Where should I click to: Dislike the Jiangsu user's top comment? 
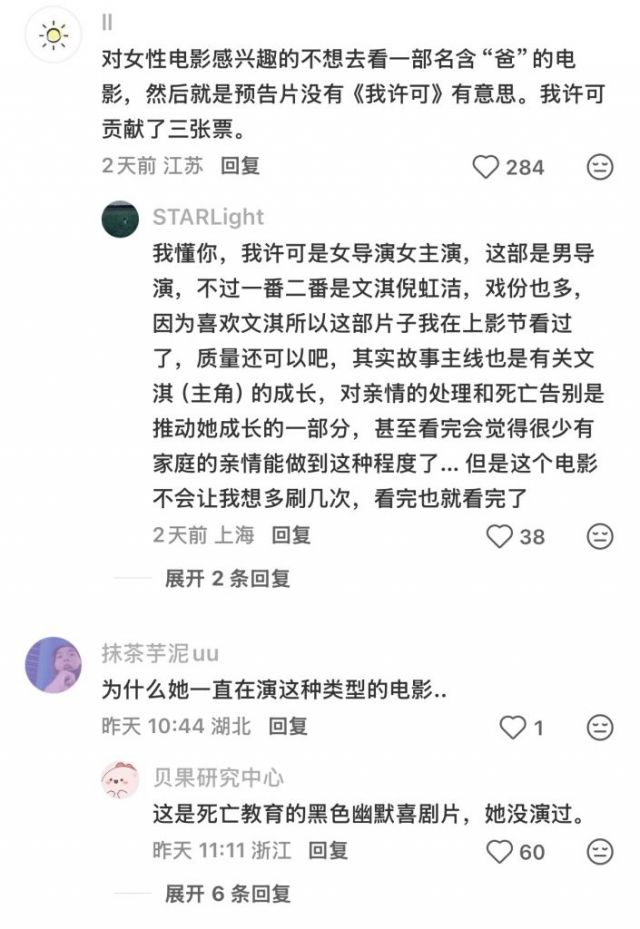pyautogui.click(x=599, y=167)
